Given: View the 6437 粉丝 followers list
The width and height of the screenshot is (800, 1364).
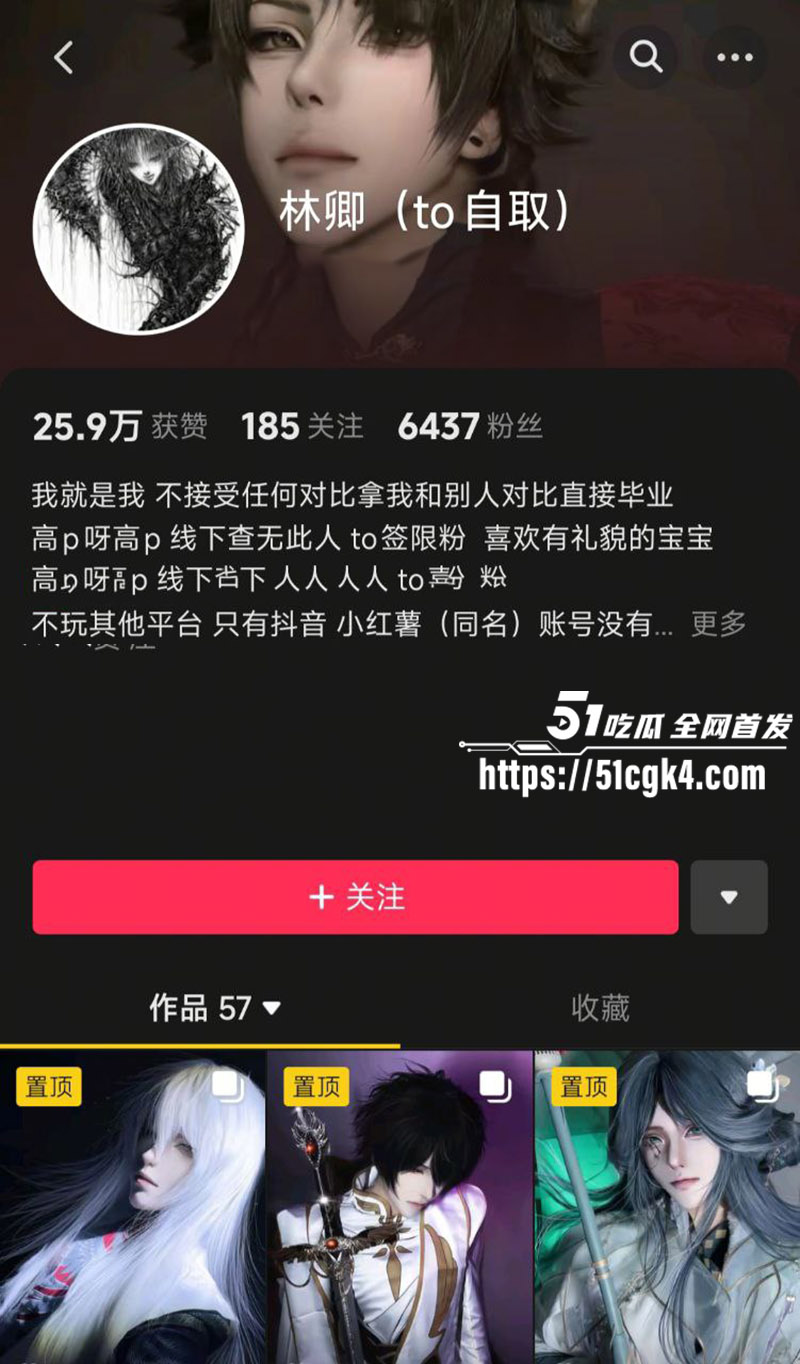Looking at the screenshot, I should tap(470, 427).
